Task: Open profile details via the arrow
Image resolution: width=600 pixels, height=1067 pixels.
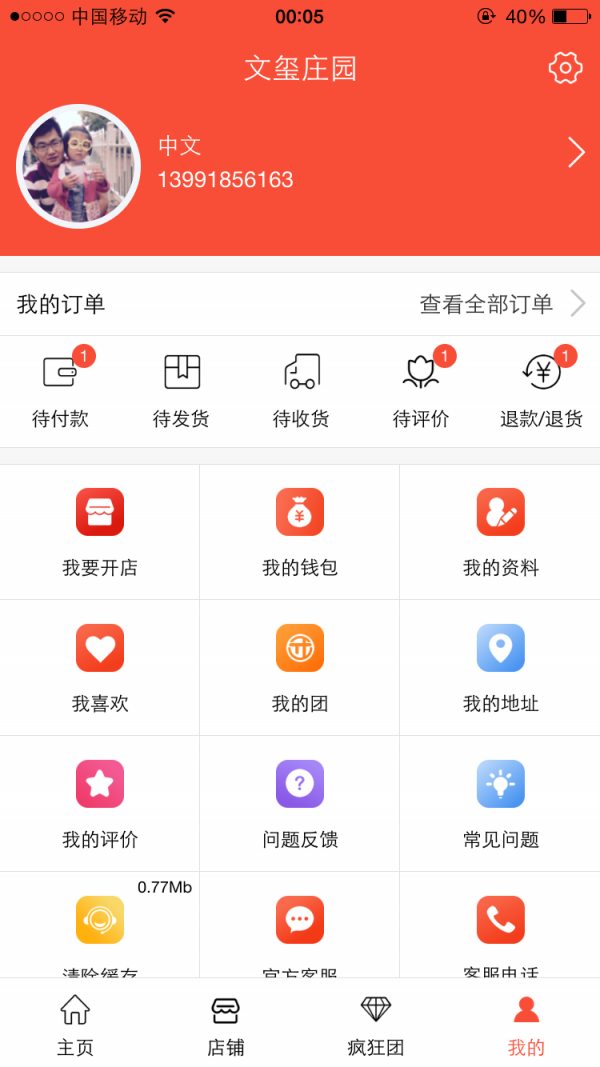Action: (576, 152)
